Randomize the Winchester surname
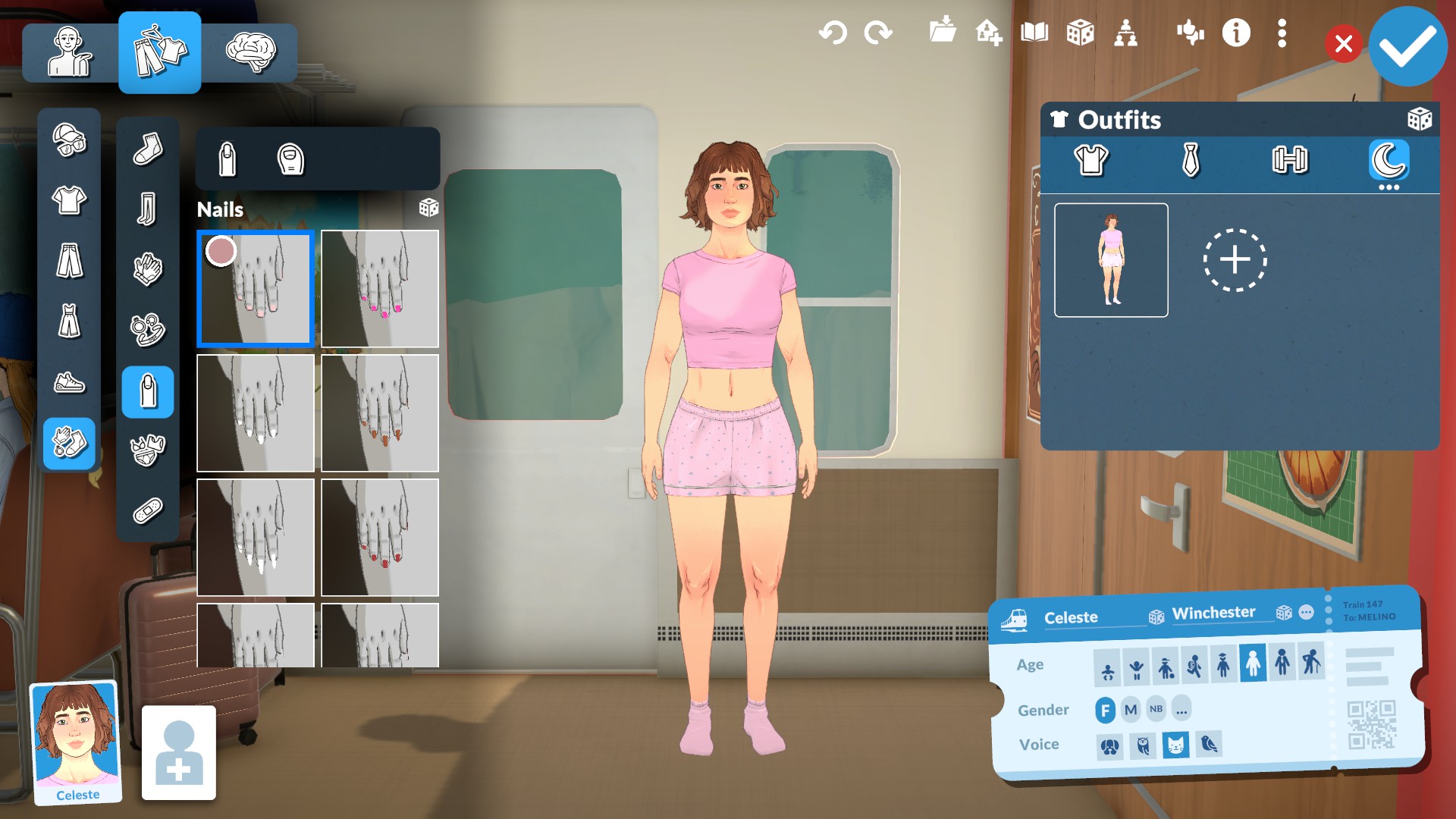Viewport: 1456px width, 819px height. click(1284, 613)
